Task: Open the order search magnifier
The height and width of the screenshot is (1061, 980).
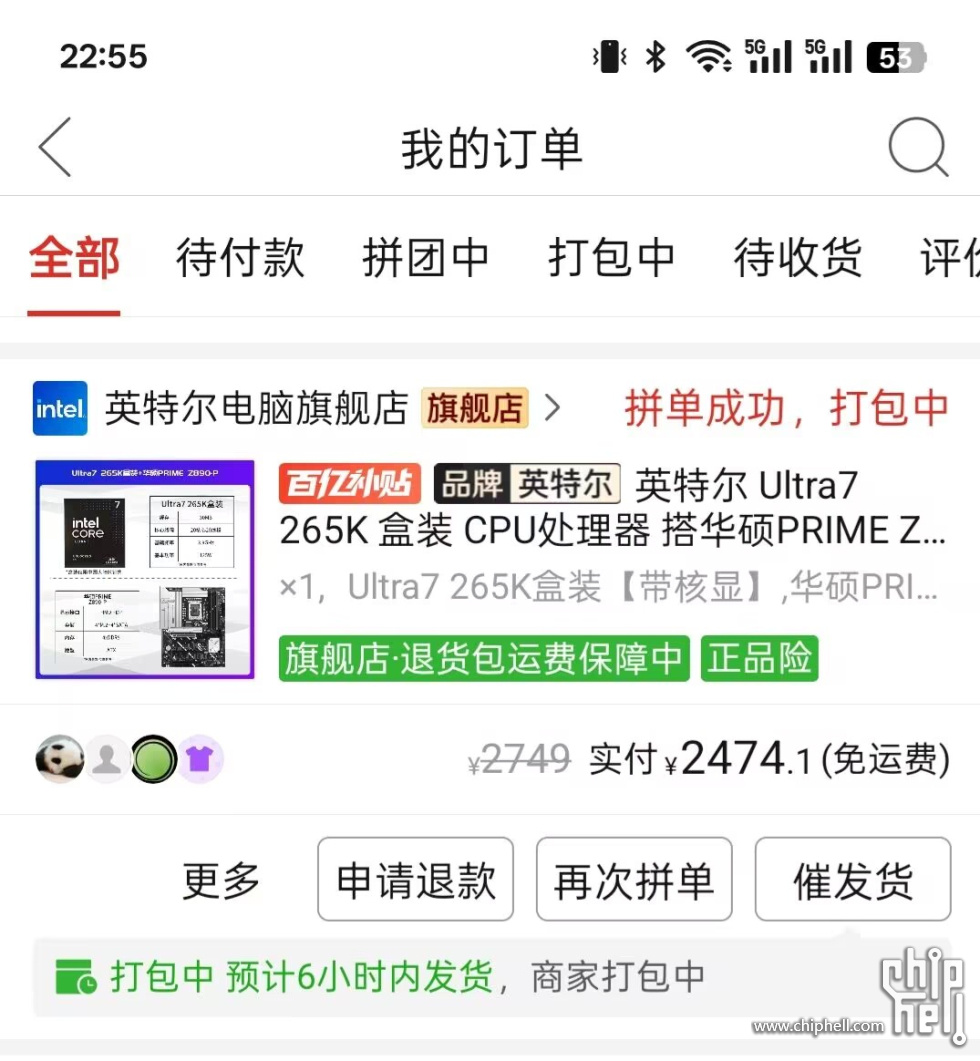Action: pos(917,148)
